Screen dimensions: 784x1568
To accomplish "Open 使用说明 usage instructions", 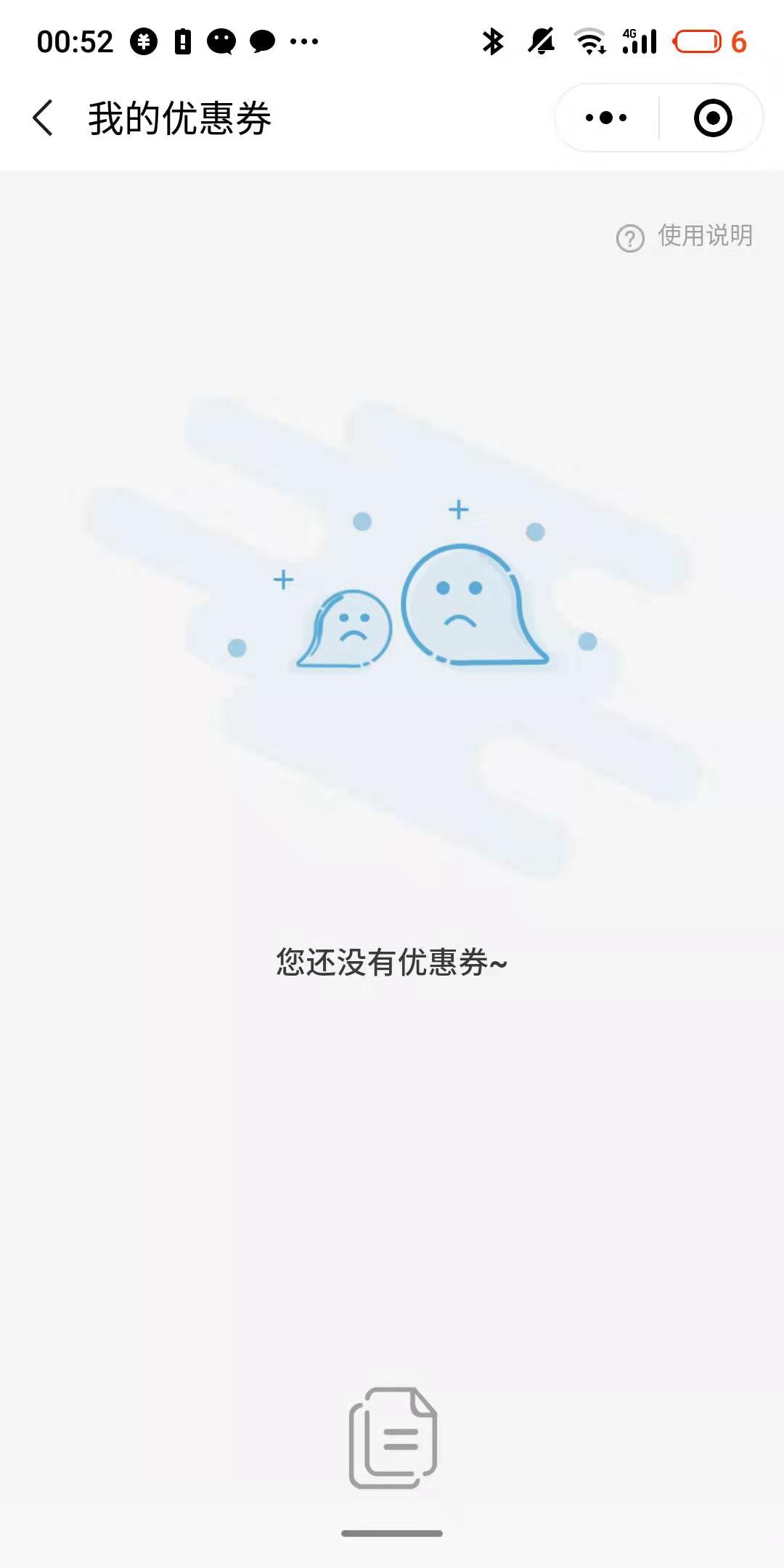I will 685,237.
